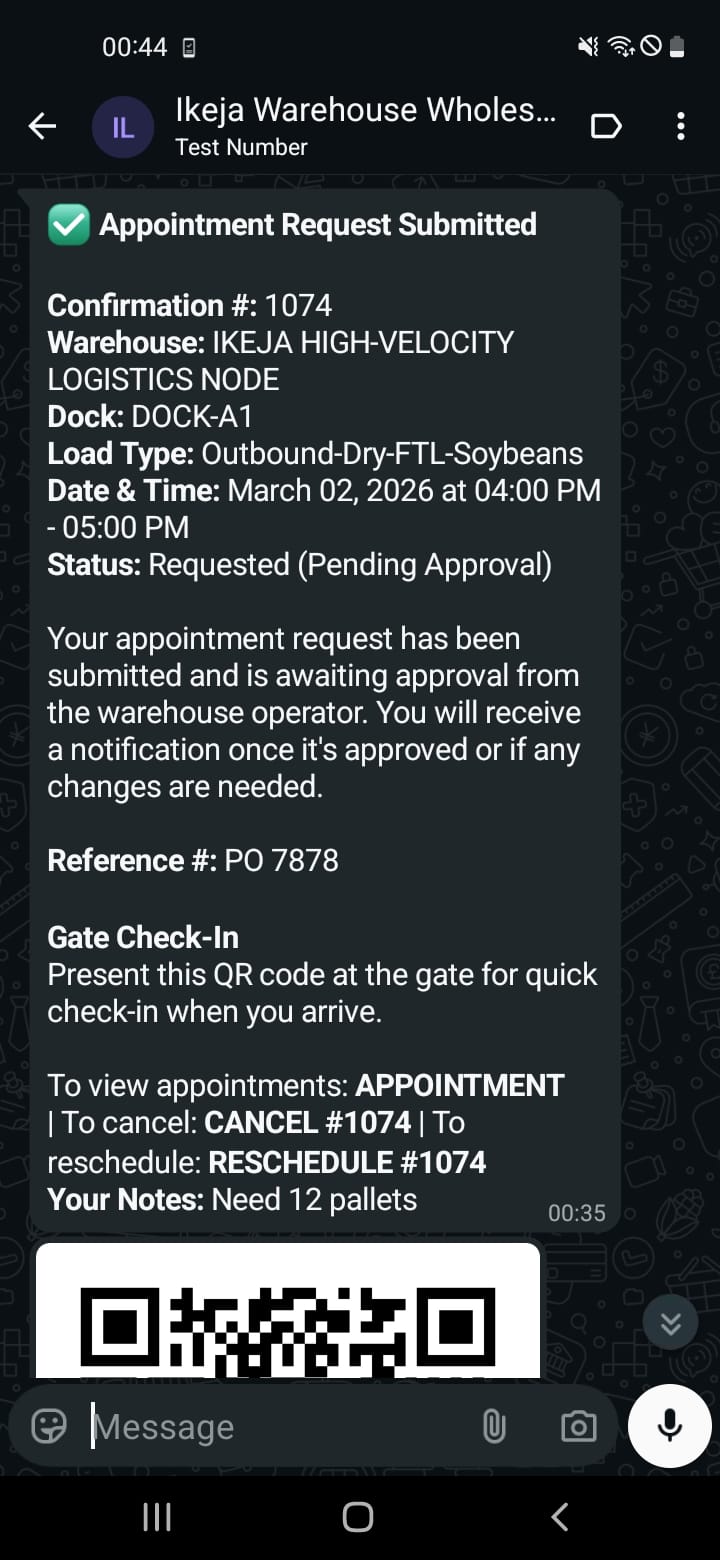Open the three-dot overflow menu
Screen dimensions: 720x1560
[680, 126]
